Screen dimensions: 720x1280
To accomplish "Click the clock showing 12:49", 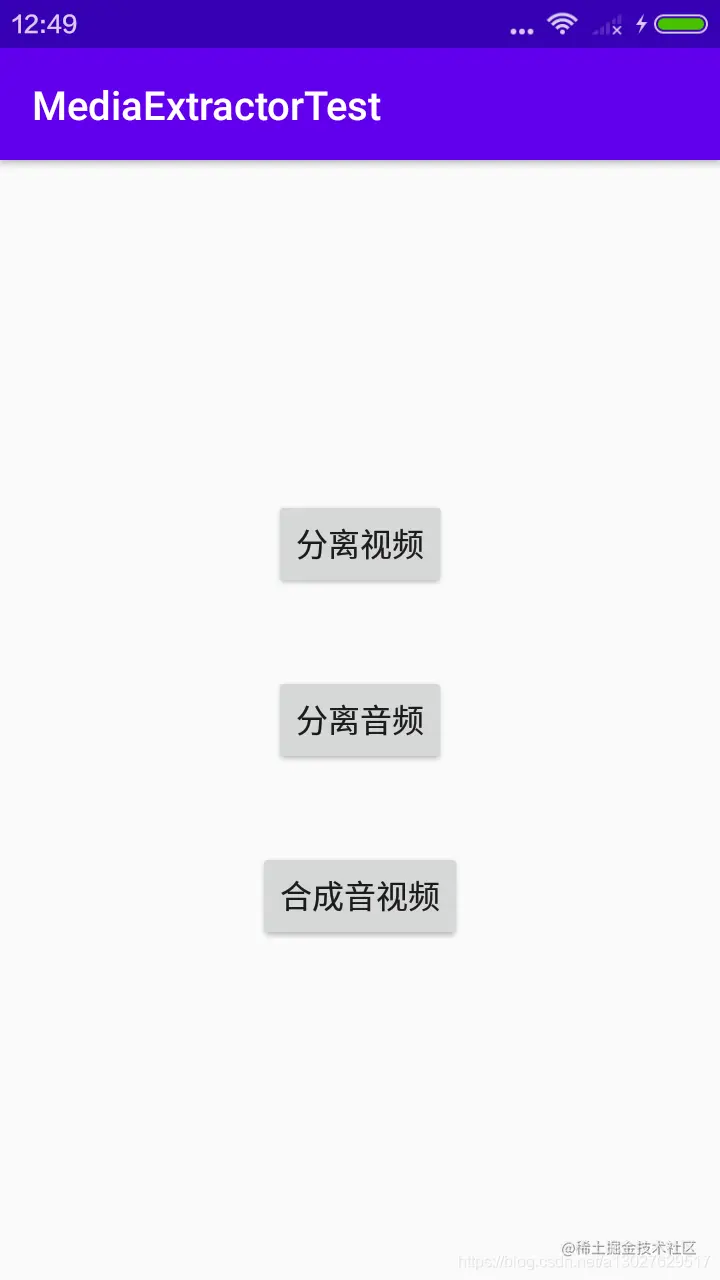I will (x=44, y=24).
